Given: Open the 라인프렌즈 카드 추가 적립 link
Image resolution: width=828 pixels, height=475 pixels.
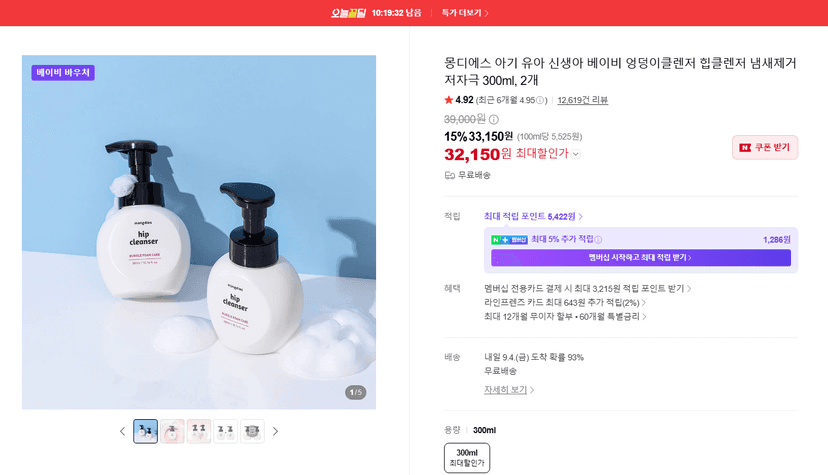Looking at the screenshot, I should click(564, 302).
